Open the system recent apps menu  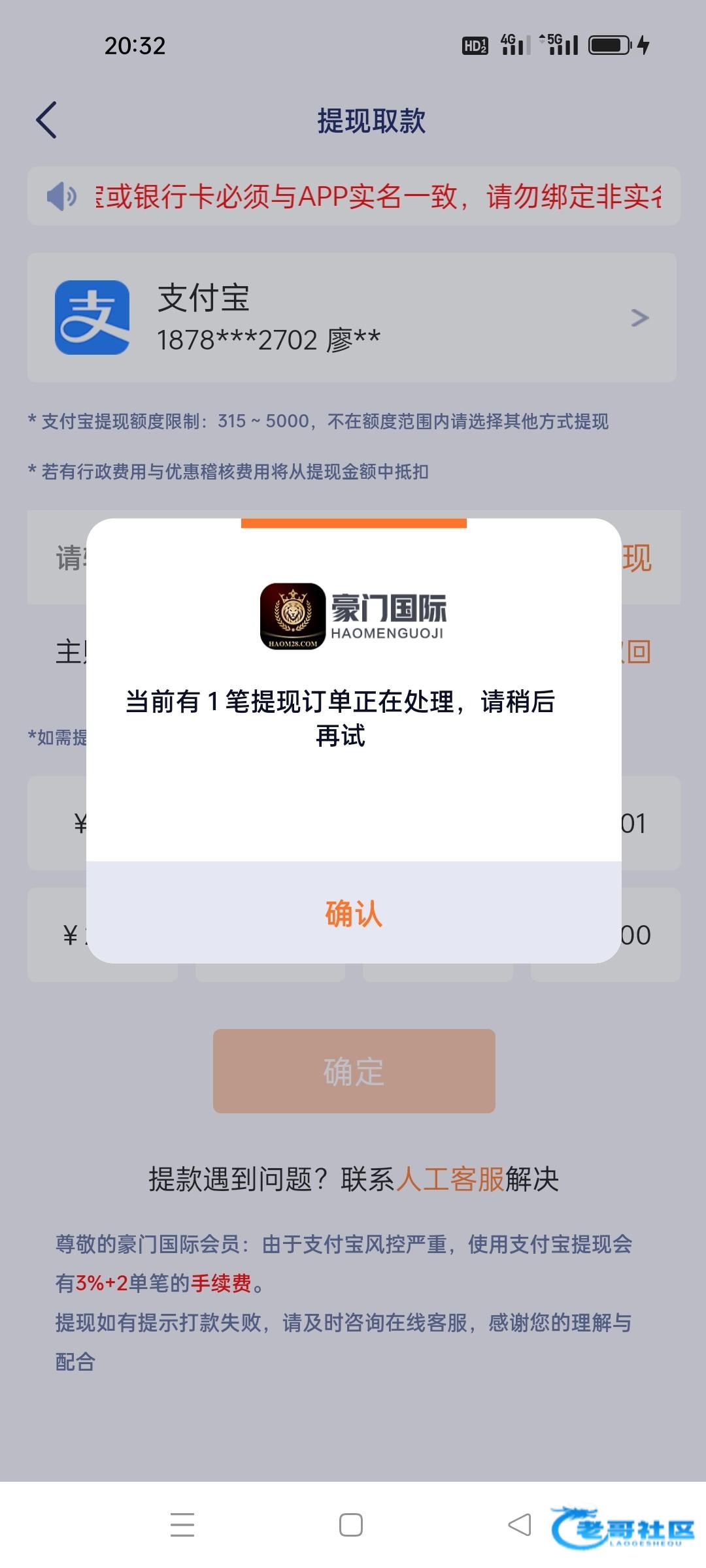click(182, 1524)
